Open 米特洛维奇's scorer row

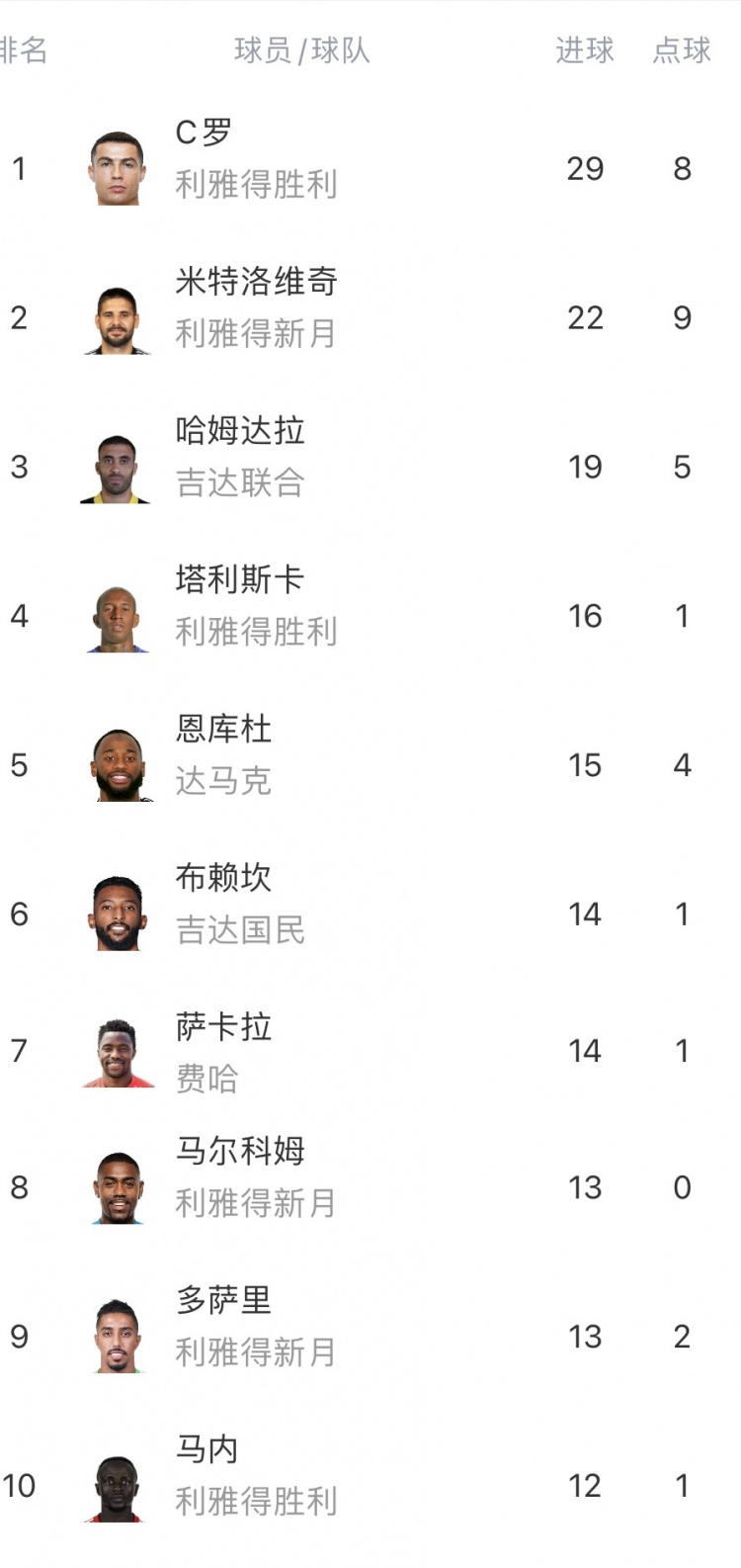click(x=370, y=317)
